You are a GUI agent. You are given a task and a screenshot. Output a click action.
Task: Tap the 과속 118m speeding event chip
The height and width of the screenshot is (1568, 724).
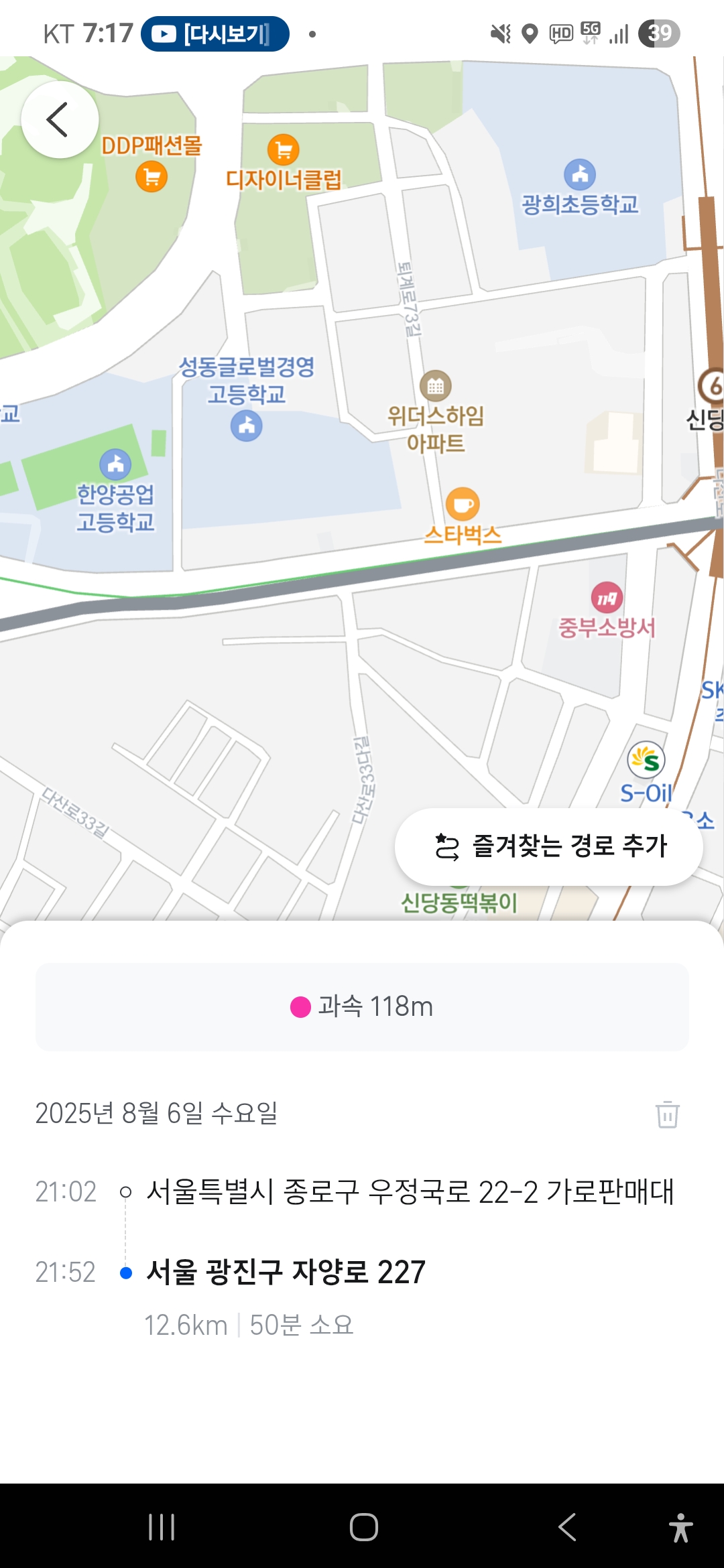(x=362, y=1006)
